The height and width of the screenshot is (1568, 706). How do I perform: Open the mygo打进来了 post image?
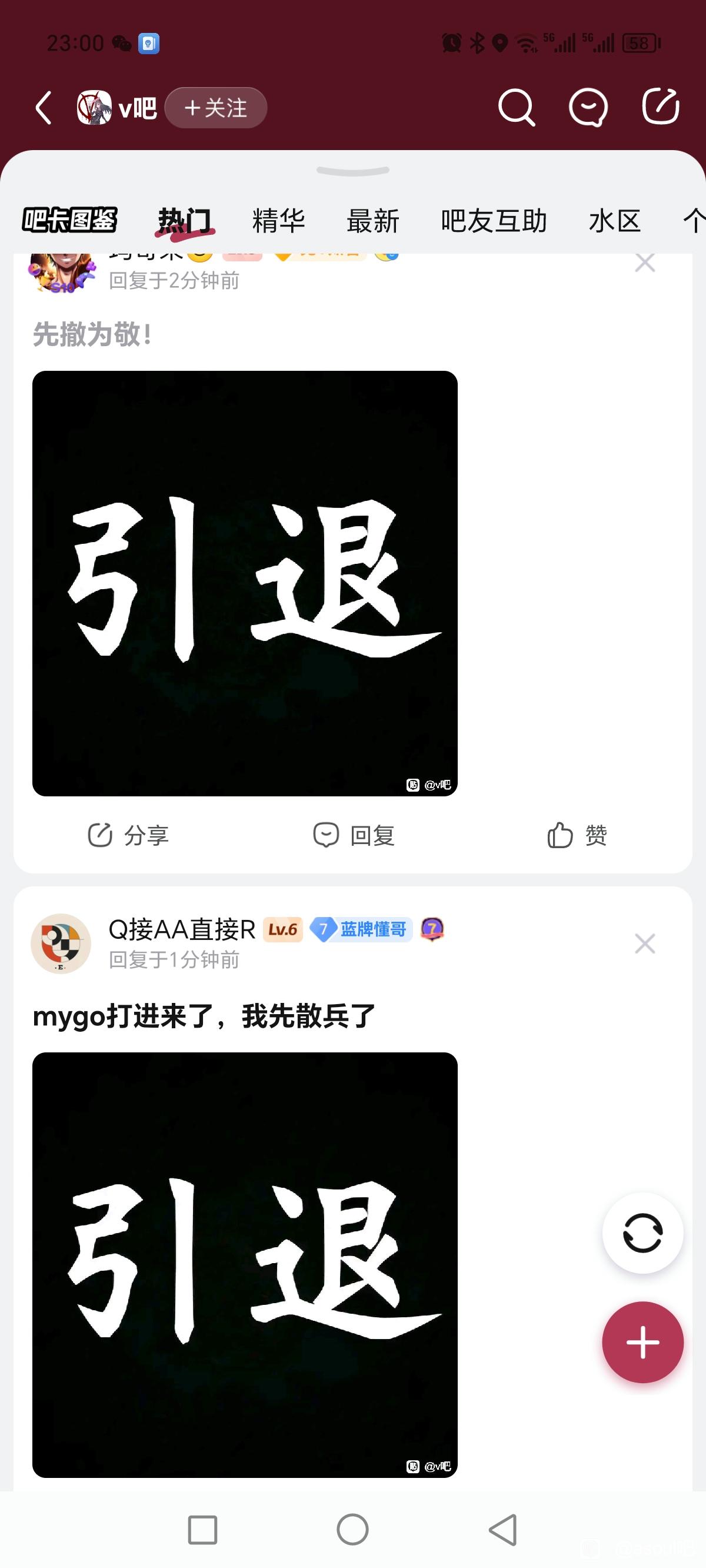pyautogui.click(x=245, y=1265)
